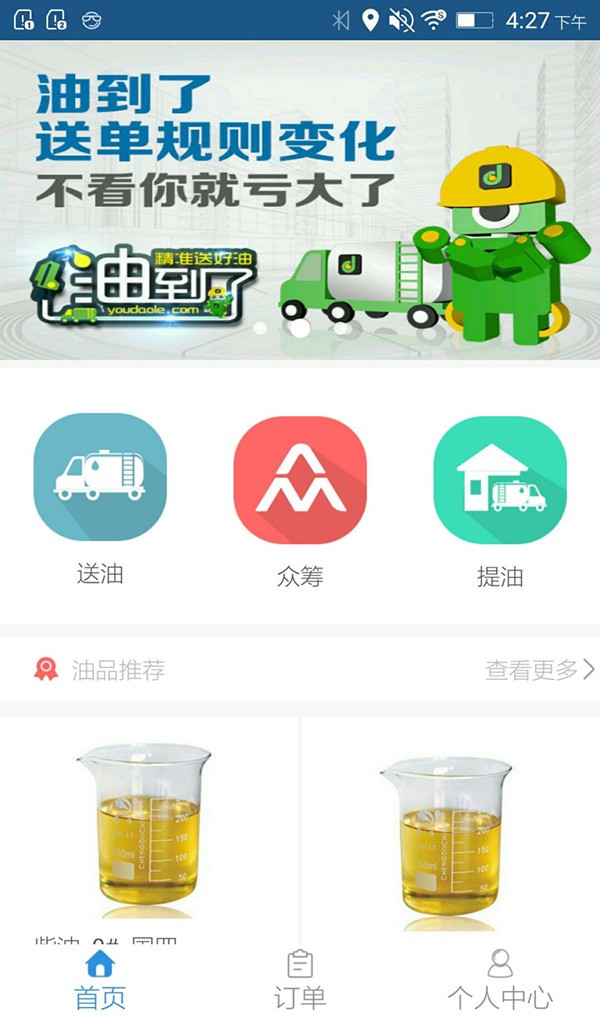Open the second recommended oil product card

450,829
